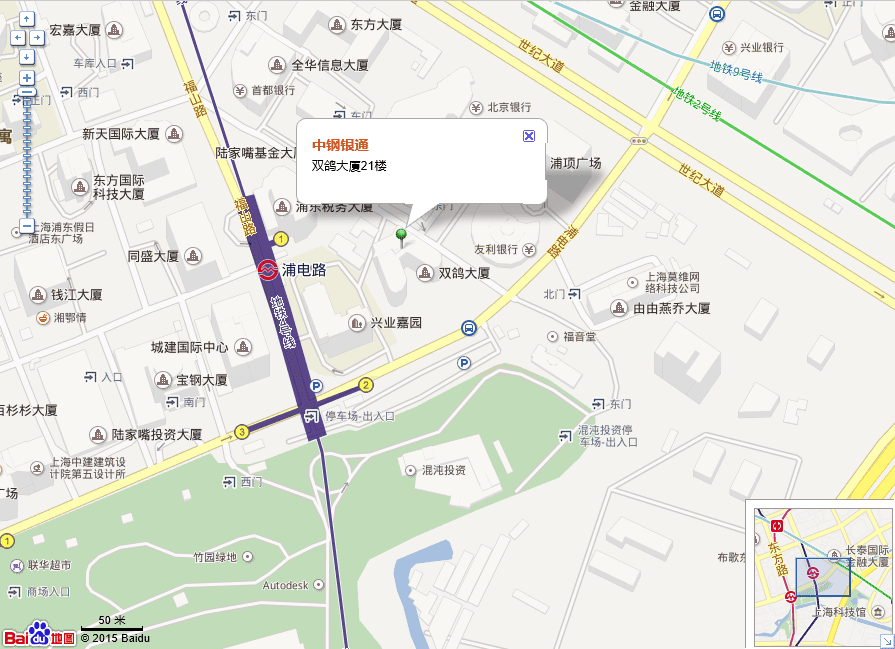Collapse the overview mini-map

point(886,640)
